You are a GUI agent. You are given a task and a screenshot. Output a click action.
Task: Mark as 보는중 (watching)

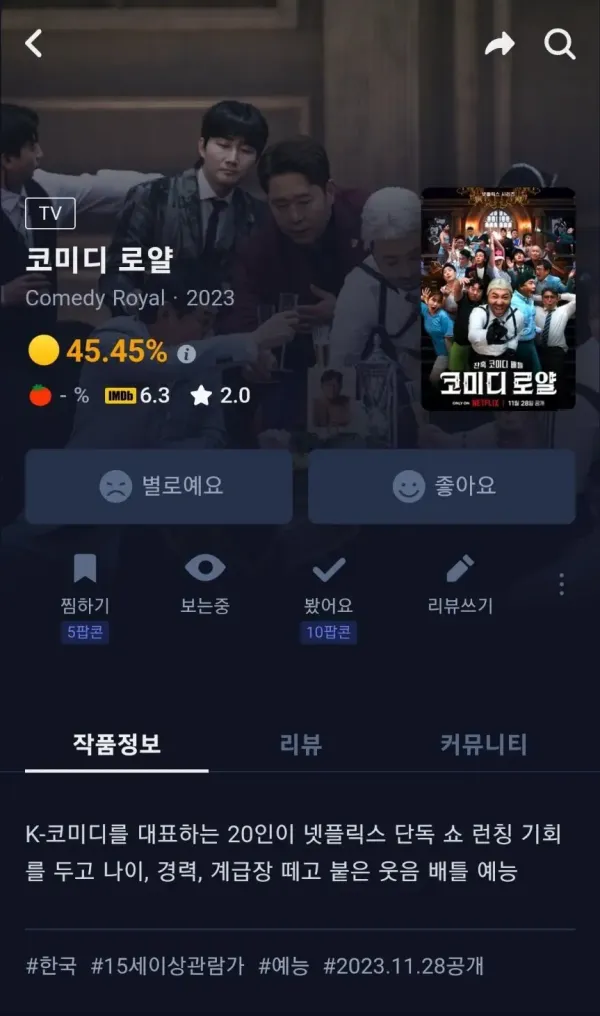[205, 583]
